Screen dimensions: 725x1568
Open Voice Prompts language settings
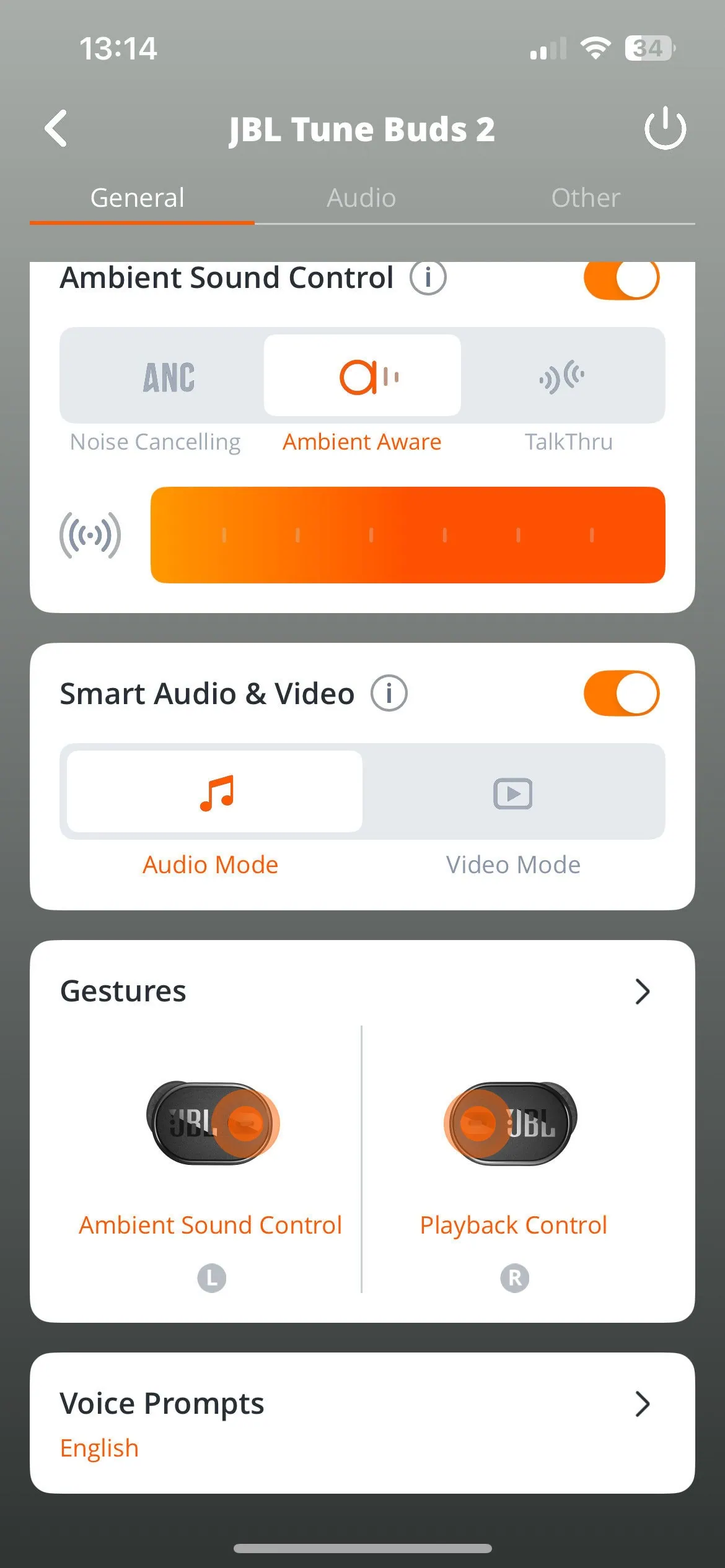click(362, 1423)
